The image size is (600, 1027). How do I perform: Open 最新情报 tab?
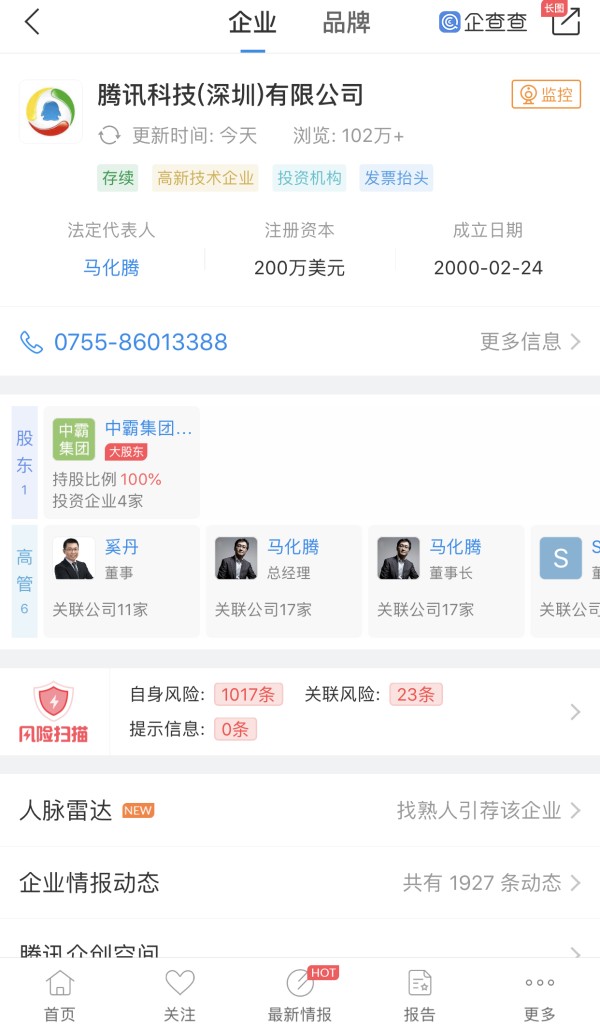(300, 995)
